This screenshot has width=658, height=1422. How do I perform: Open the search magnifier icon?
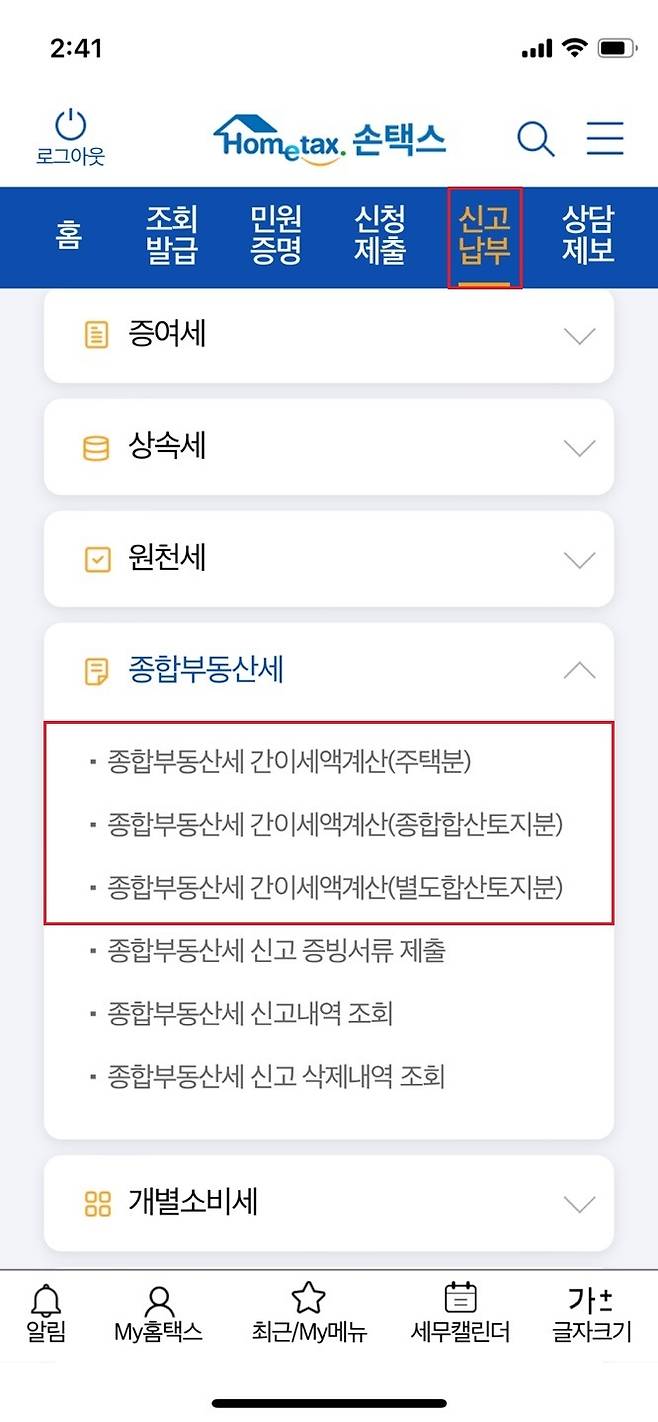(535, 139)
